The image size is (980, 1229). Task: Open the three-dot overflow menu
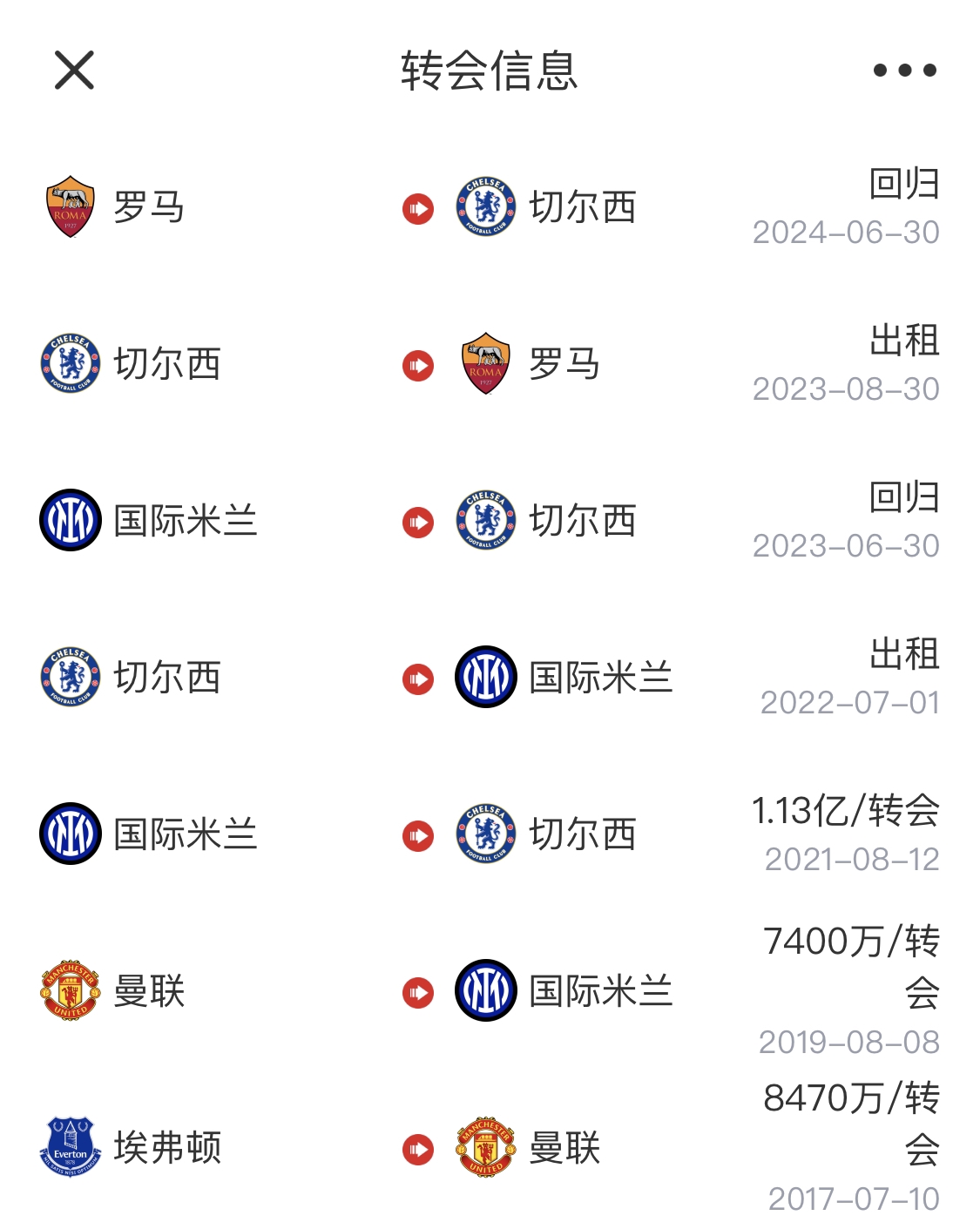click(904, 70)
